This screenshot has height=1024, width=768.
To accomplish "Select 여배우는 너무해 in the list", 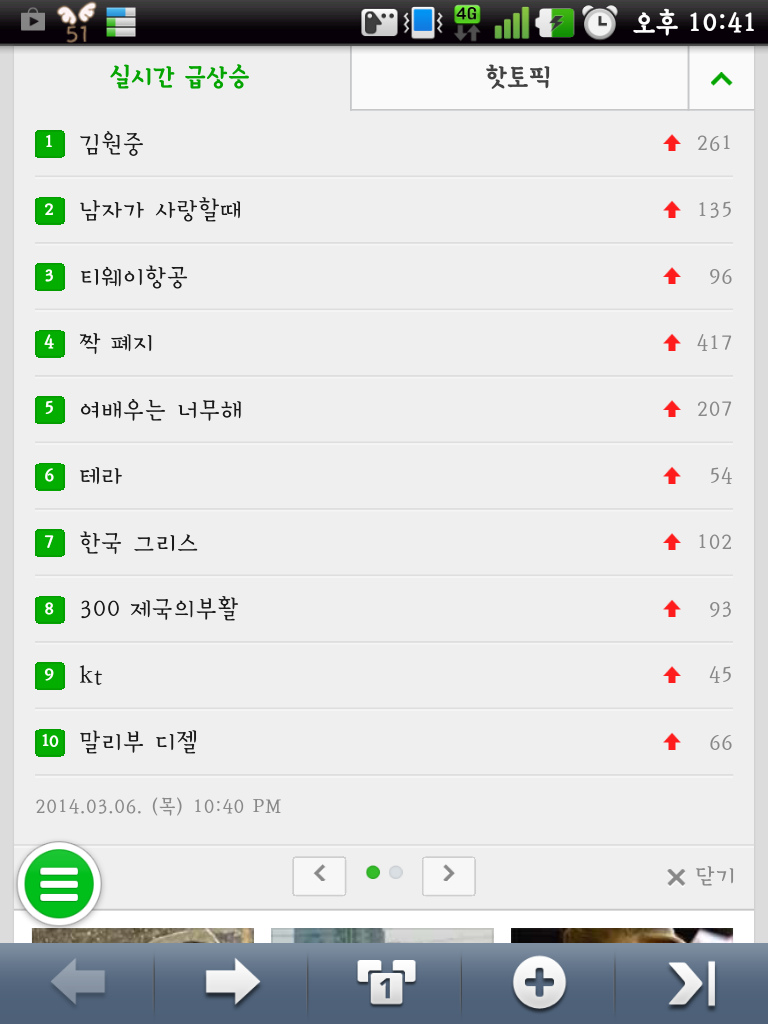I will 161,409.
